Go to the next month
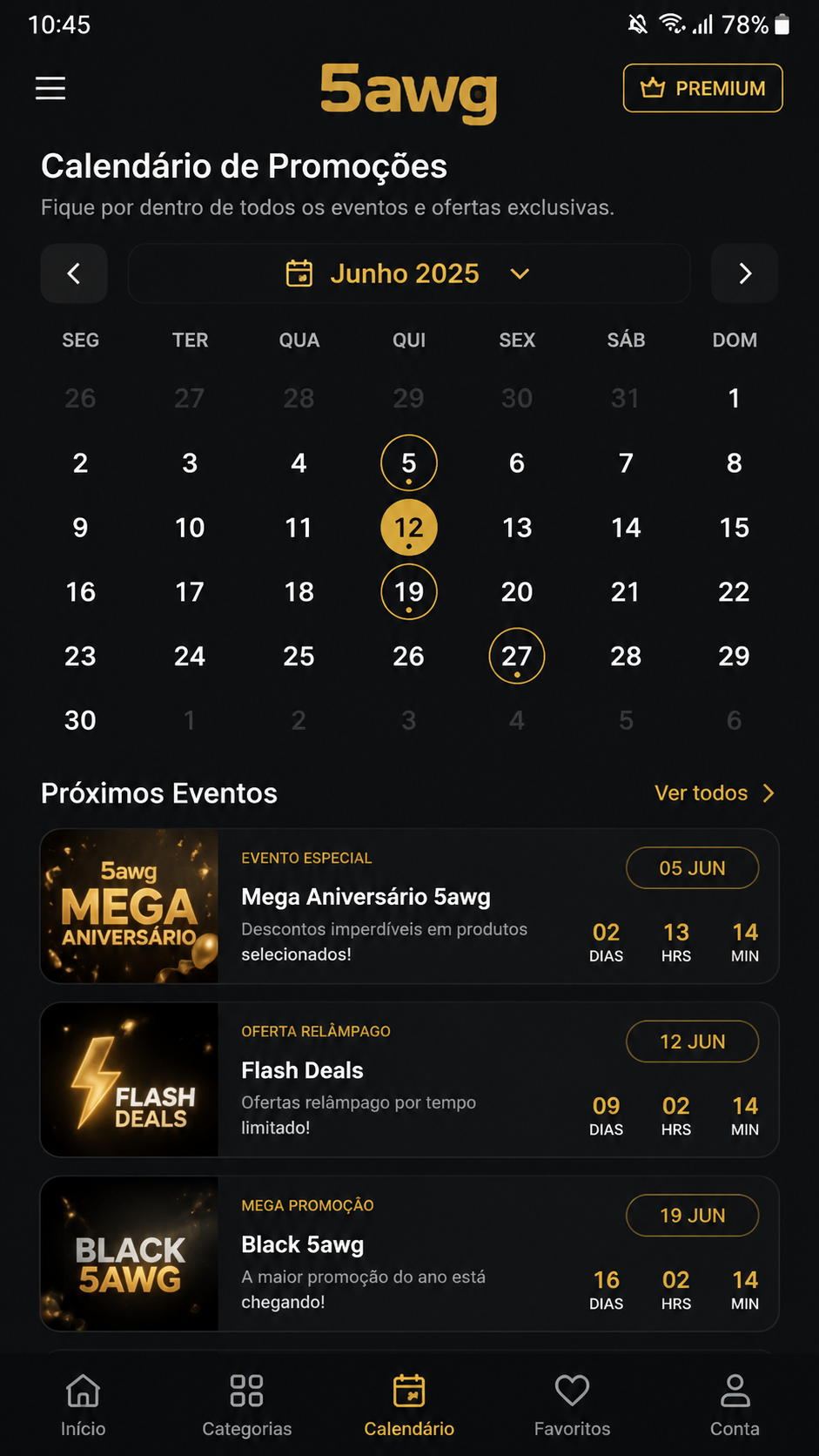819x1456 pixels. click(x=744, y=273)
